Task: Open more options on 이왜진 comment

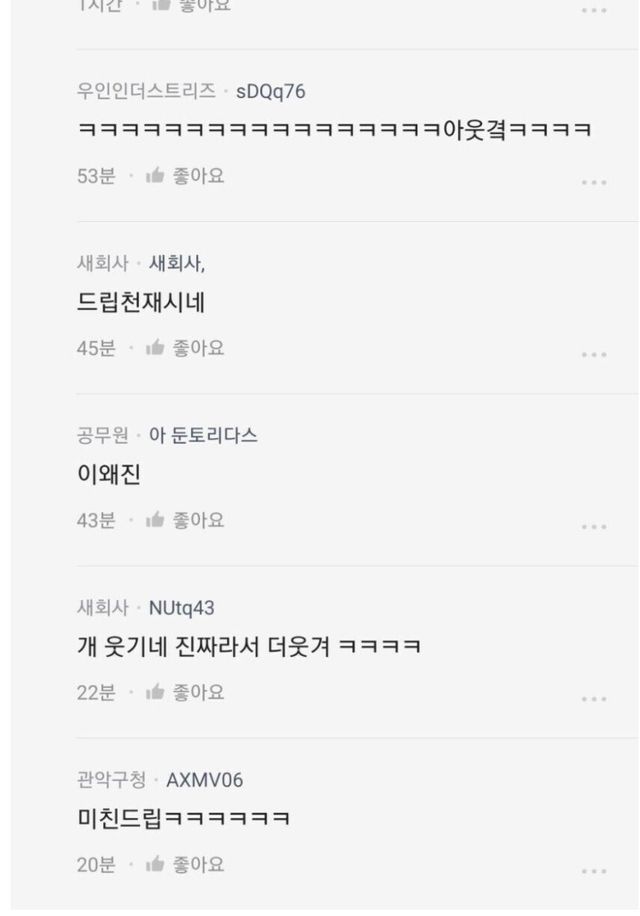Action: point(594,527)
